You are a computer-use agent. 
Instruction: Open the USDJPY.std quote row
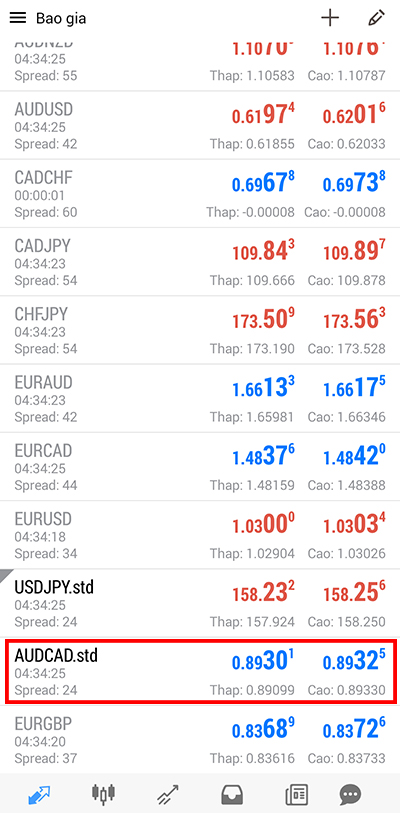200,604
